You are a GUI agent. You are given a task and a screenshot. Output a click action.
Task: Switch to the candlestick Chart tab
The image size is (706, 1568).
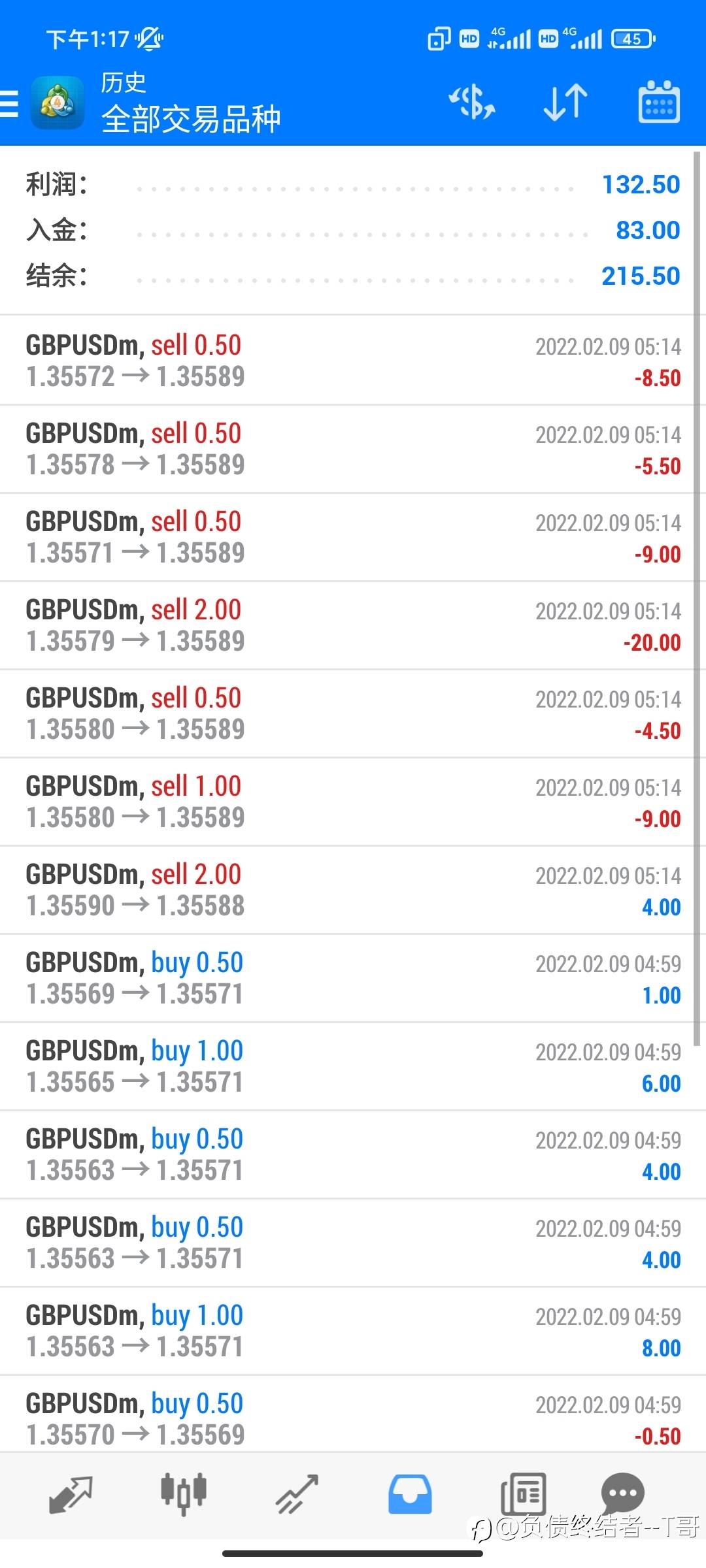click(184, 1495)
